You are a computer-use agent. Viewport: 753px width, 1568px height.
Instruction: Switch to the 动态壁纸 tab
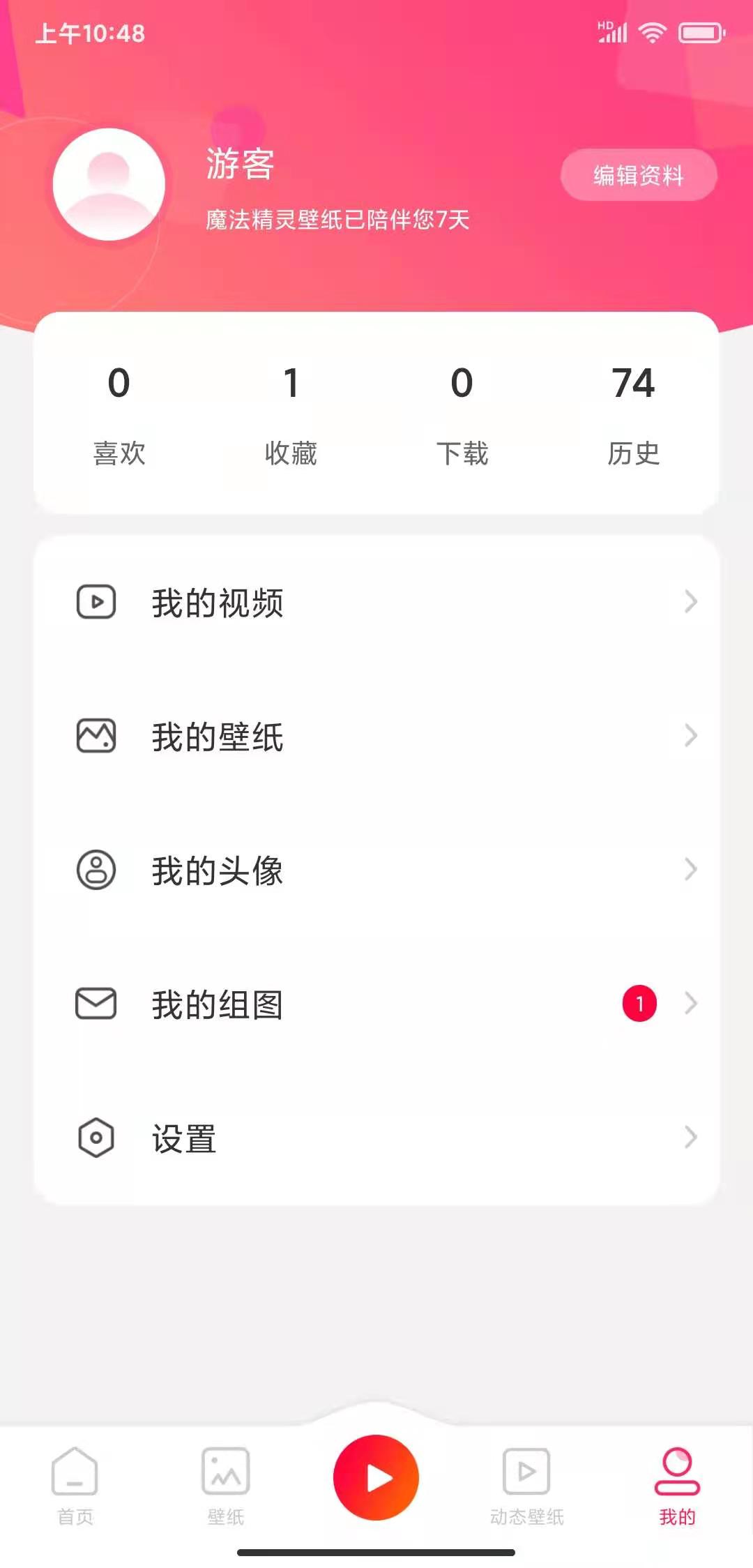(x=527, y=1486)
